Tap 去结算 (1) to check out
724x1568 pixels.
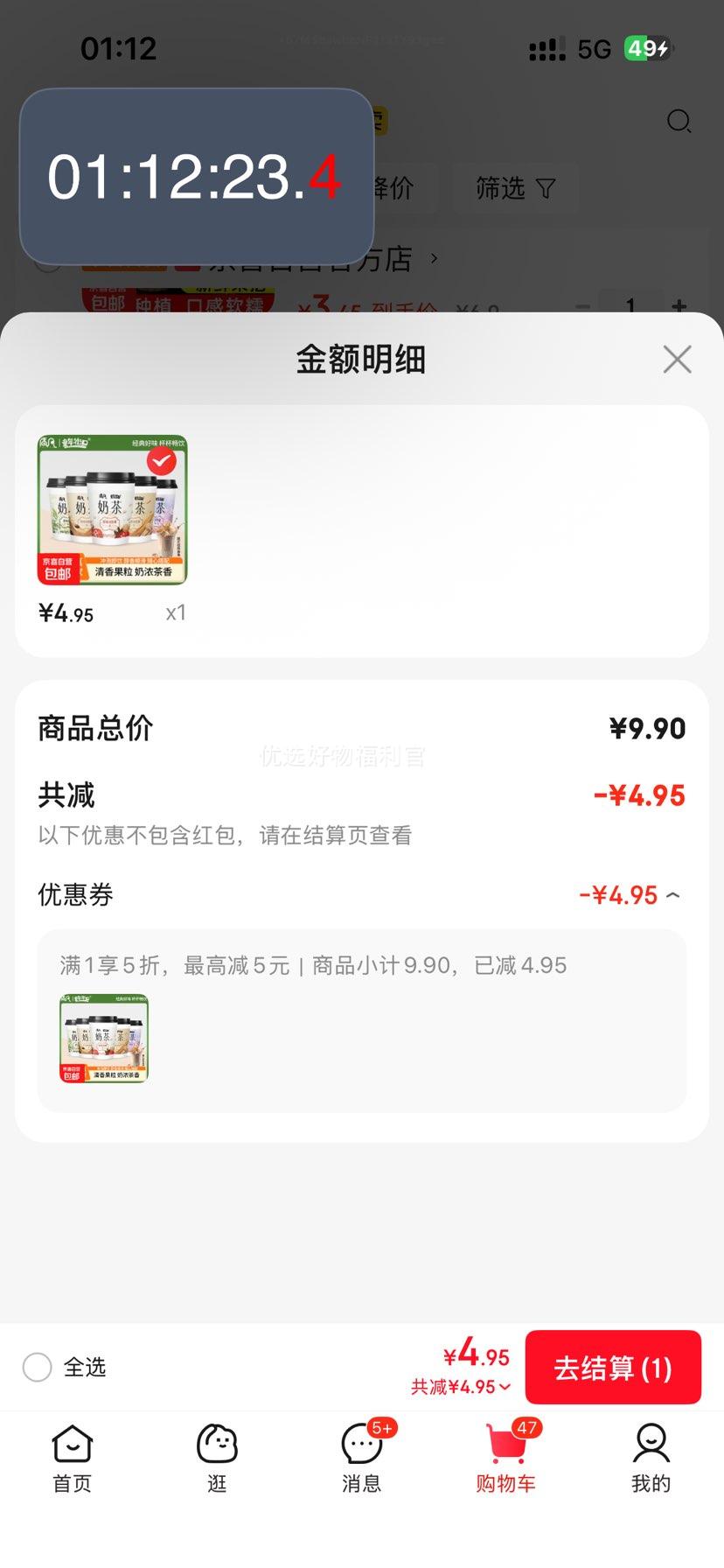click(613, 1368)
